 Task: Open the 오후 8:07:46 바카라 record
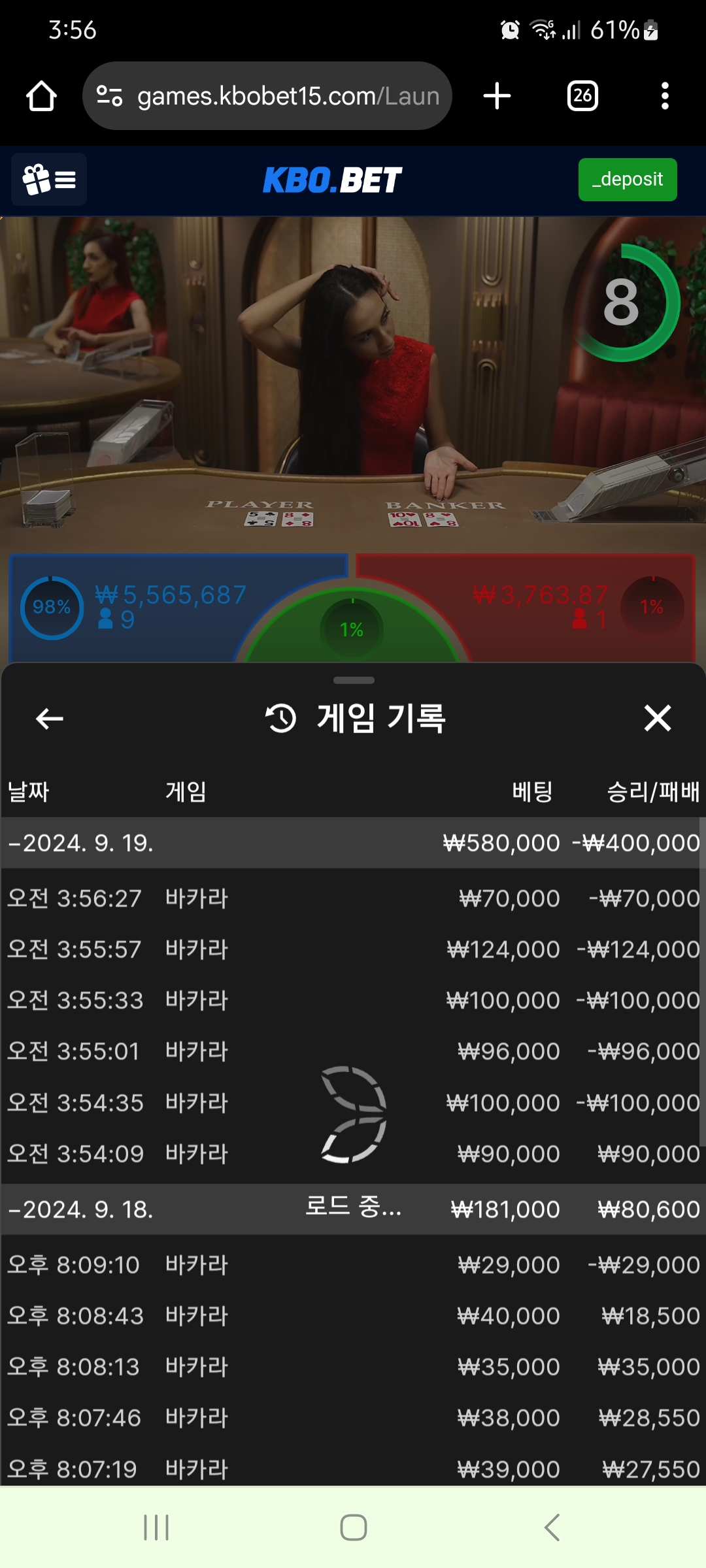(353, 1418)
